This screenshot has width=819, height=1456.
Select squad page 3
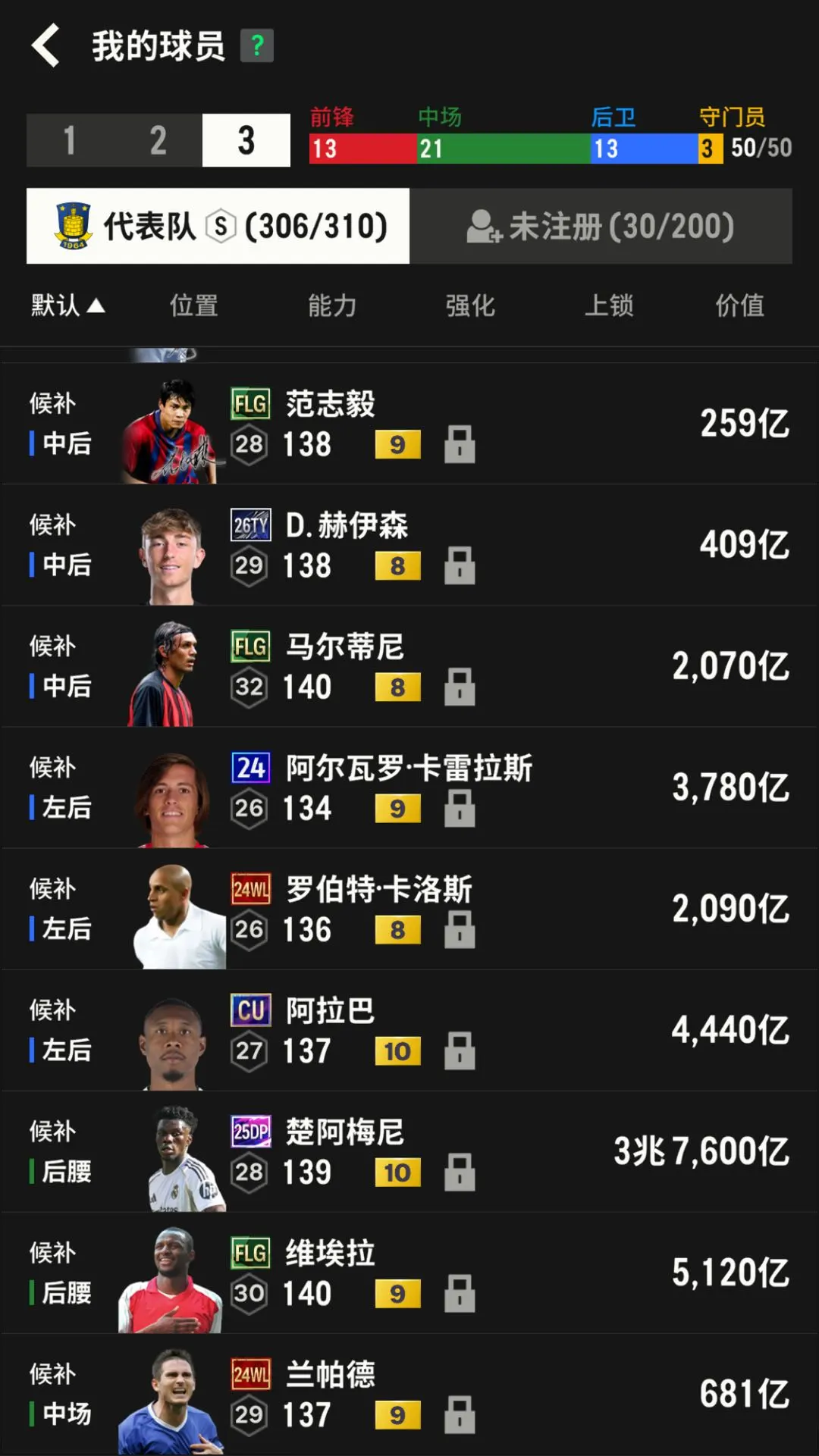pyautogui.click(x=246, y=140)
